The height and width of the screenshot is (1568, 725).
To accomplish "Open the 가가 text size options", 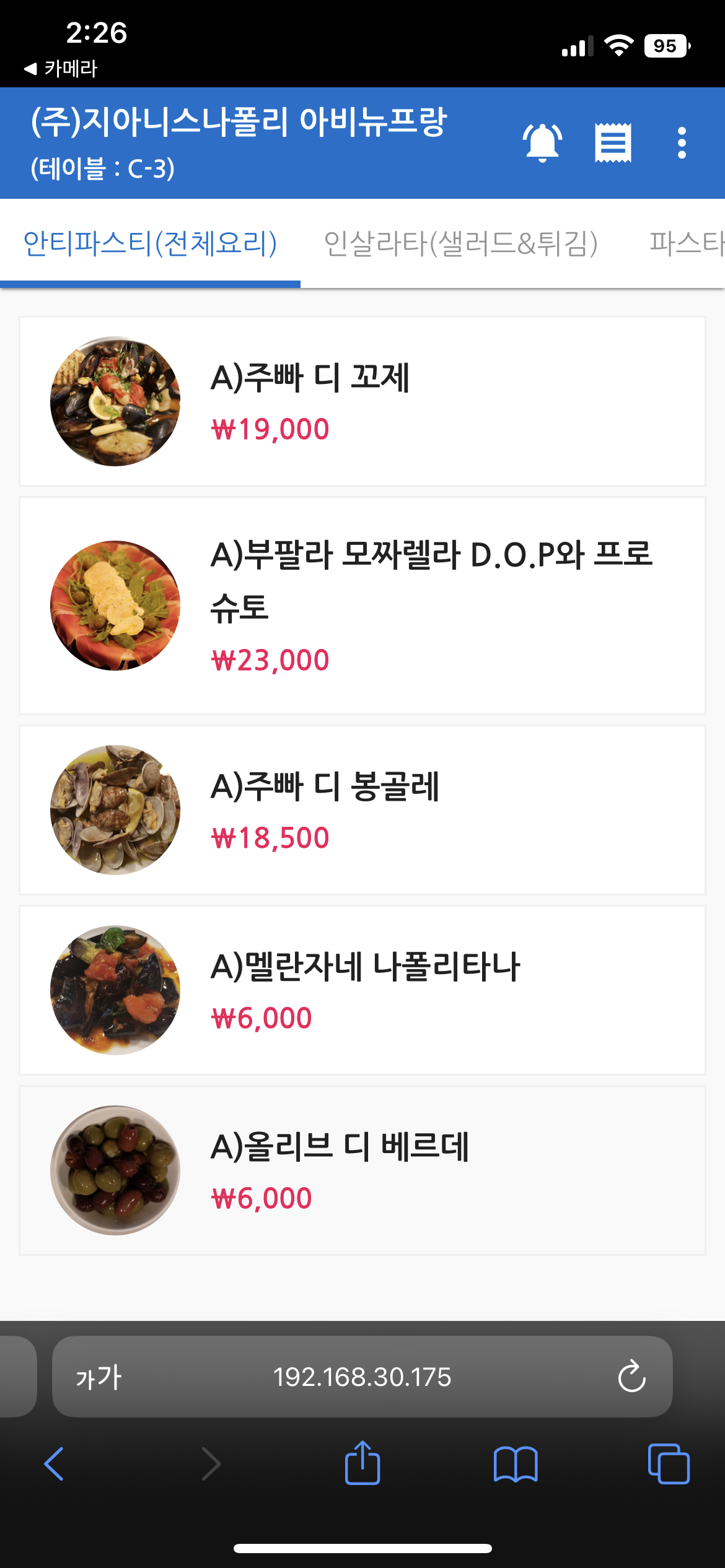I will click(x=99, y=1377).
